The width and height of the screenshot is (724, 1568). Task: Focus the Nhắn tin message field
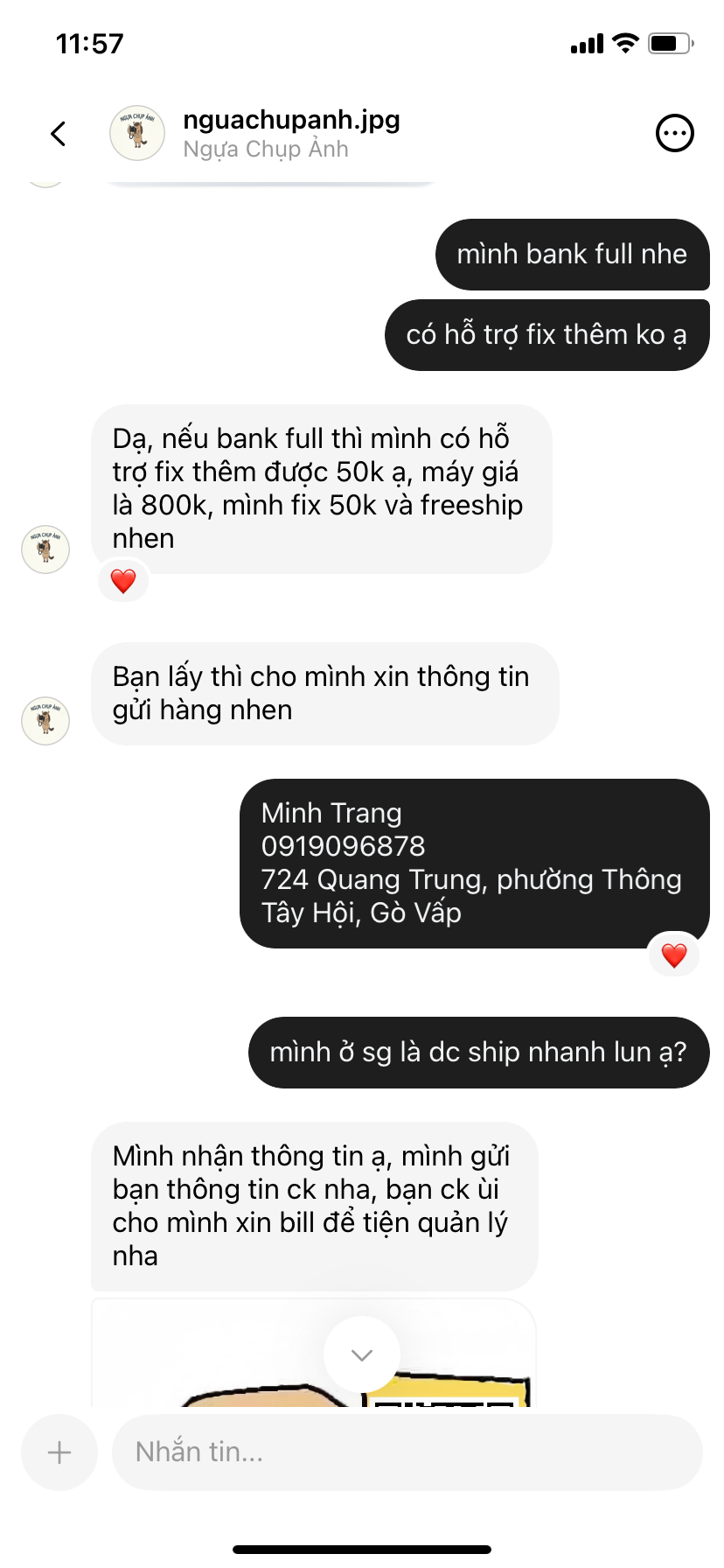[407, 1452]
